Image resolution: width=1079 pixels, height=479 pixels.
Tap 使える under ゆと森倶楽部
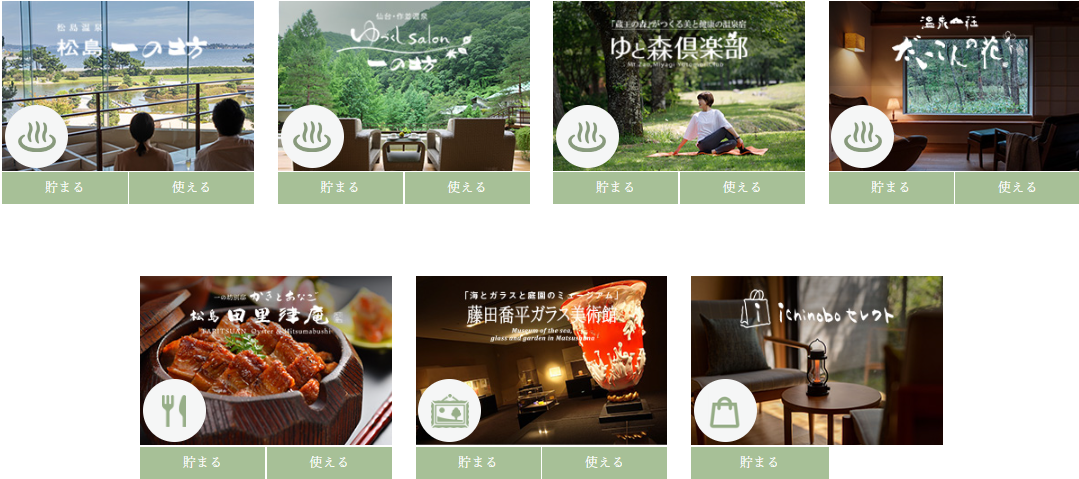[742, 187]
